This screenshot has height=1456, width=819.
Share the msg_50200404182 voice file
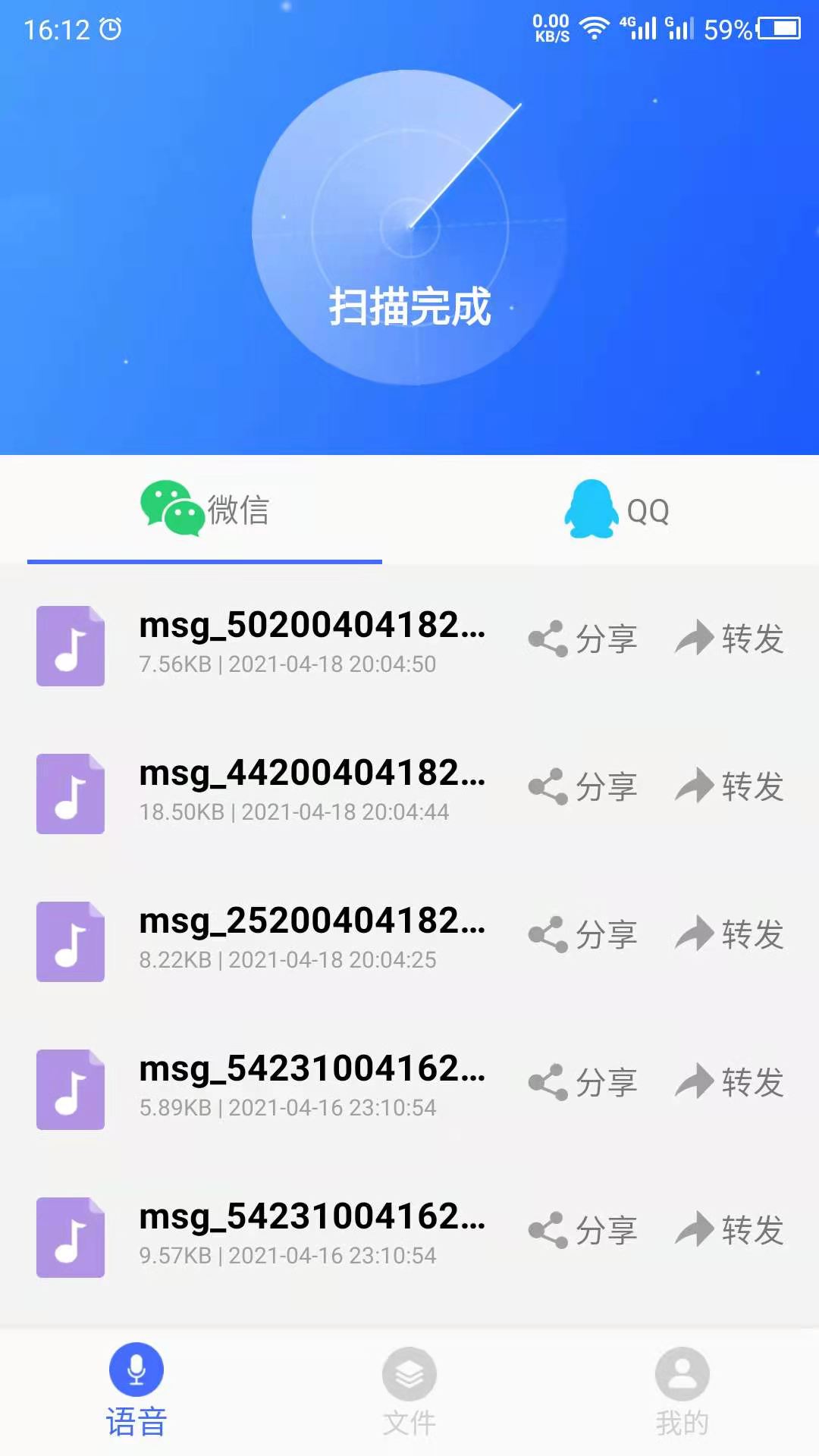583,639
